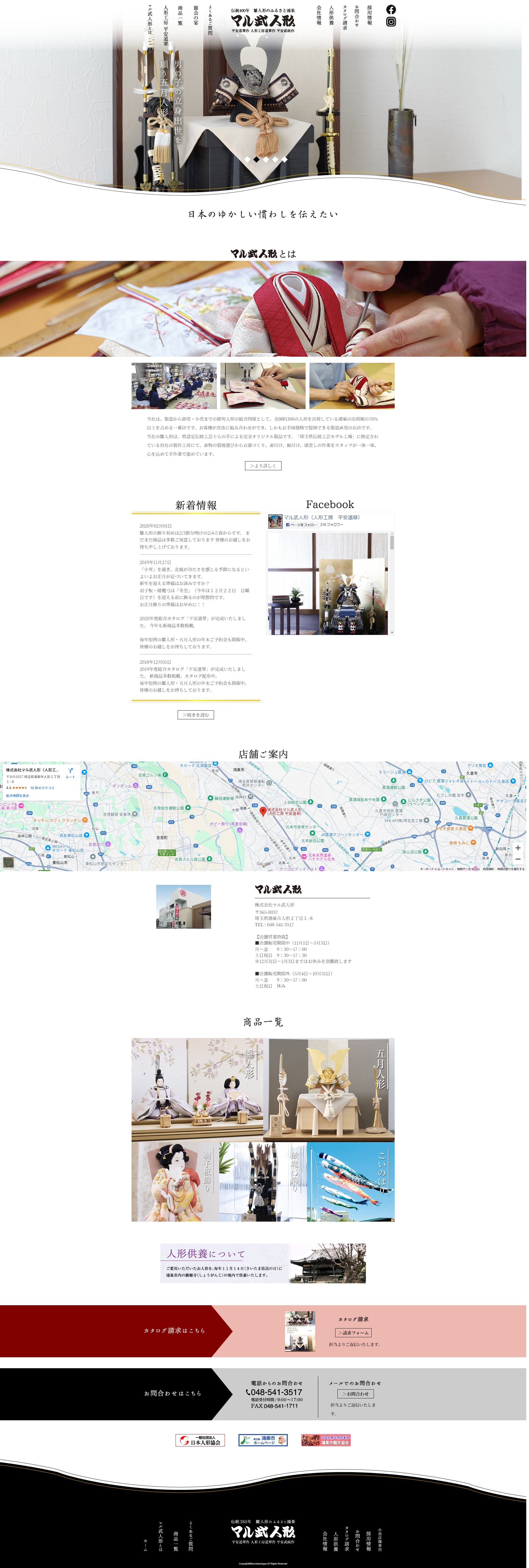
Task: Open the 人形供養について banner
Action: pos(263,1264)
